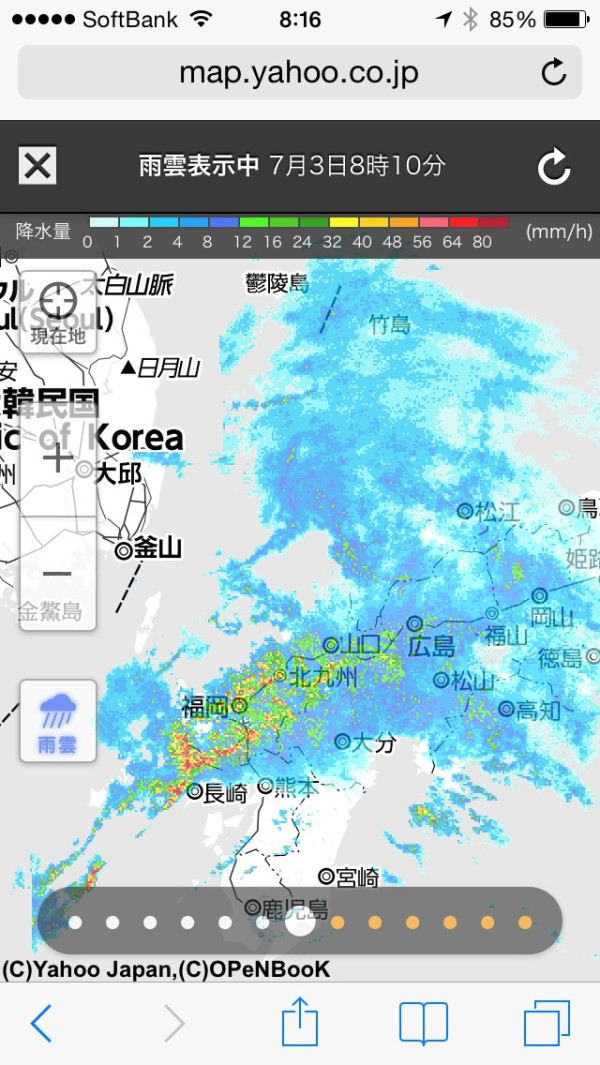Toggle the 雨雲 rain cloud layer
600x1065 pixels.
coord(58,721)
